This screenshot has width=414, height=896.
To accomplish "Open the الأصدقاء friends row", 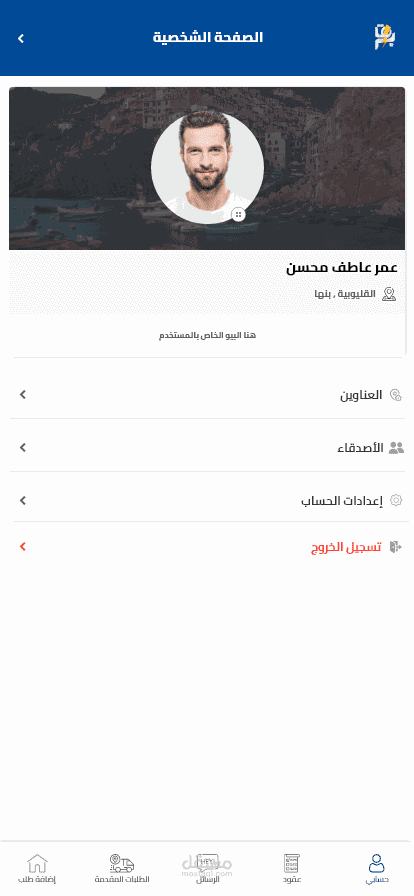I will pos(207,447).
